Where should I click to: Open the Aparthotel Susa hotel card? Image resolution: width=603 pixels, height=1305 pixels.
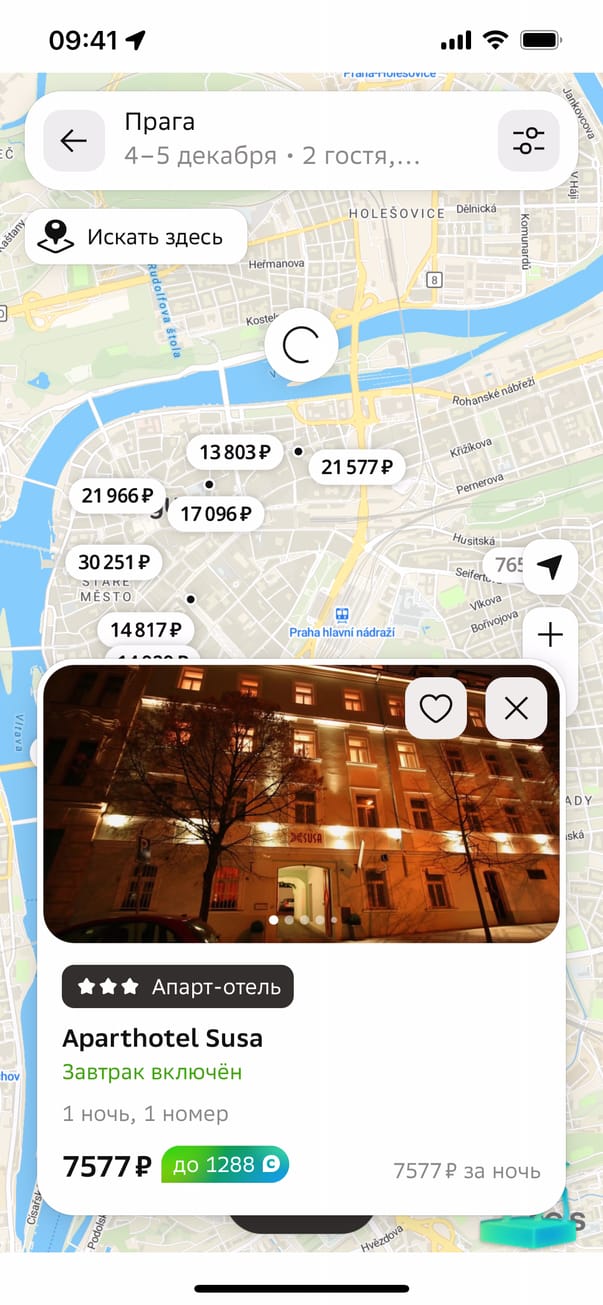coord(300,1040)
